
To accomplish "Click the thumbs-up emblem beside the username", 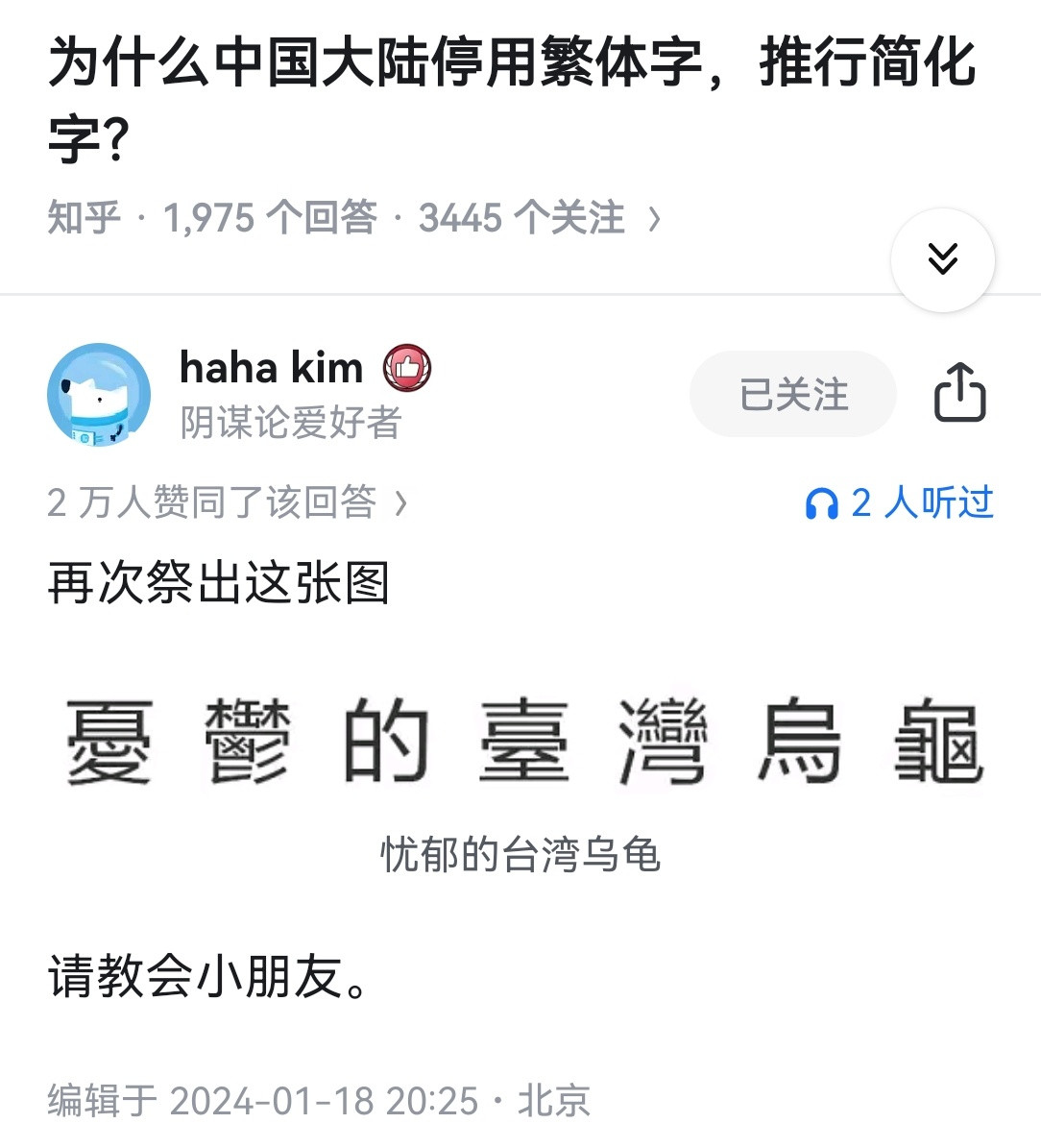I will point(407,367).
